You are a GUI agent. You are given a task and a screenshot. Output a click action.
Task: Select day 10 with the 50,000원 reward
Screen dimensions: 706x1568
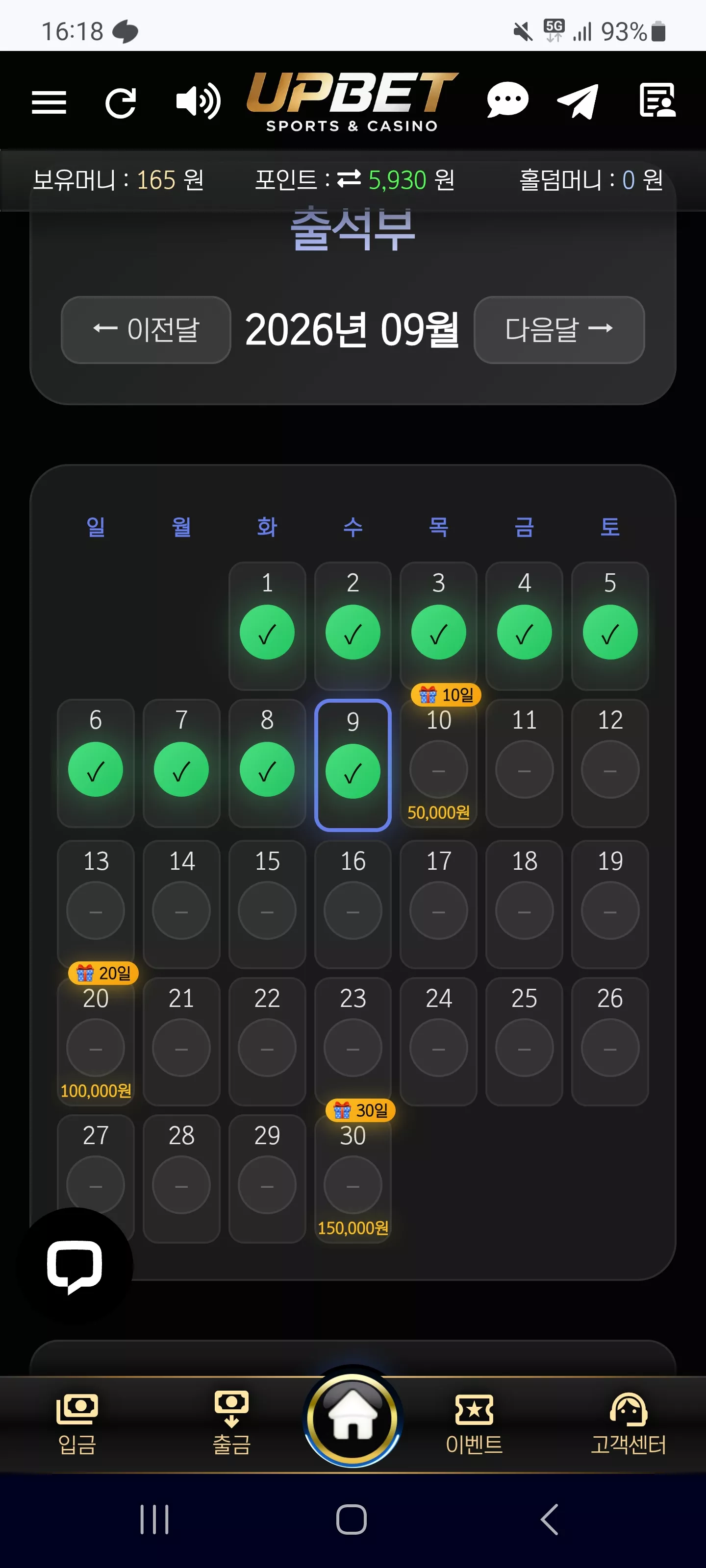[439, 763]
